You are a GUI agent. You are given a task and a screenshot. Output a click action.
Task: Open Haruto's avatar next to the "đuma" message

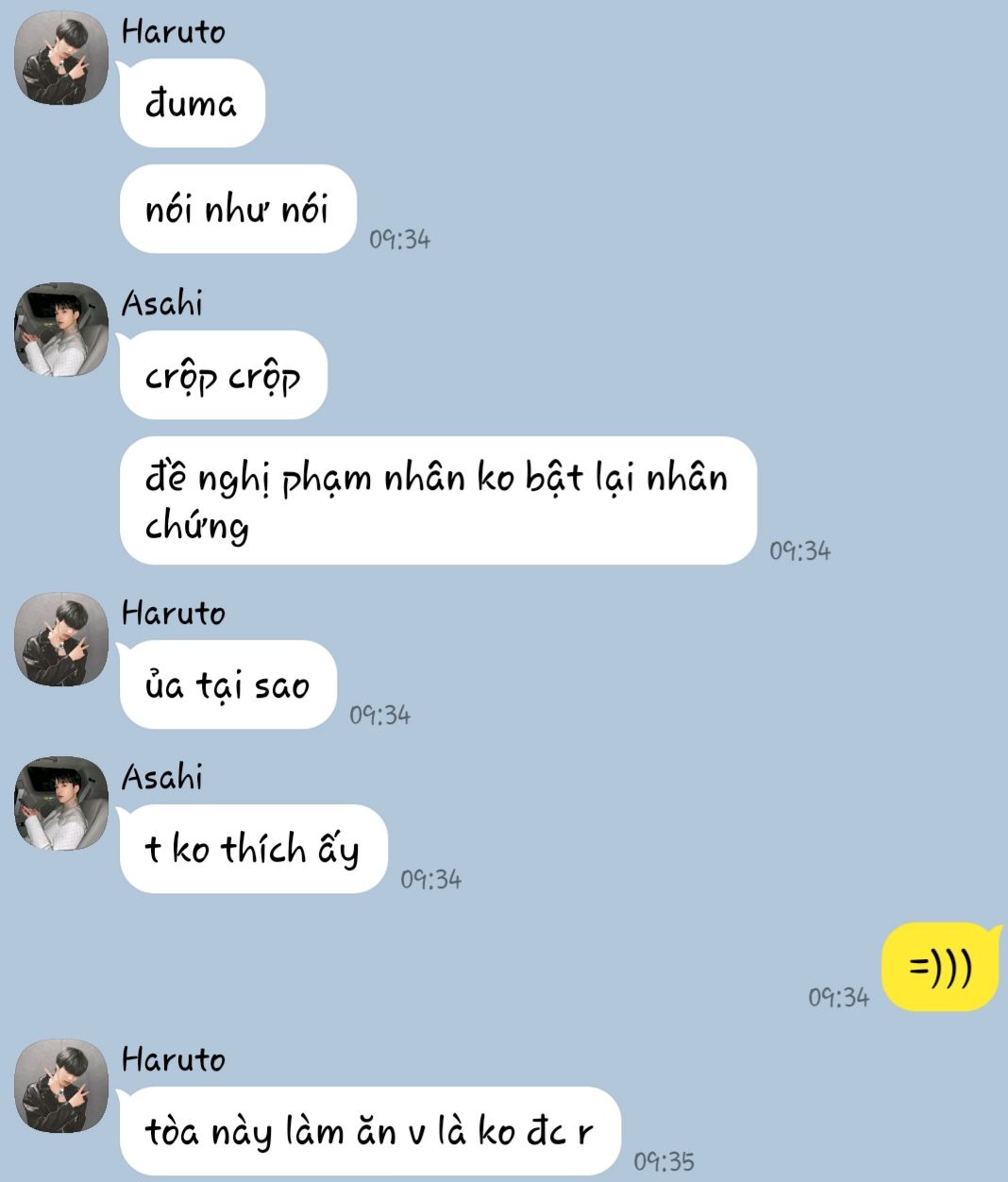click(61, 59)
